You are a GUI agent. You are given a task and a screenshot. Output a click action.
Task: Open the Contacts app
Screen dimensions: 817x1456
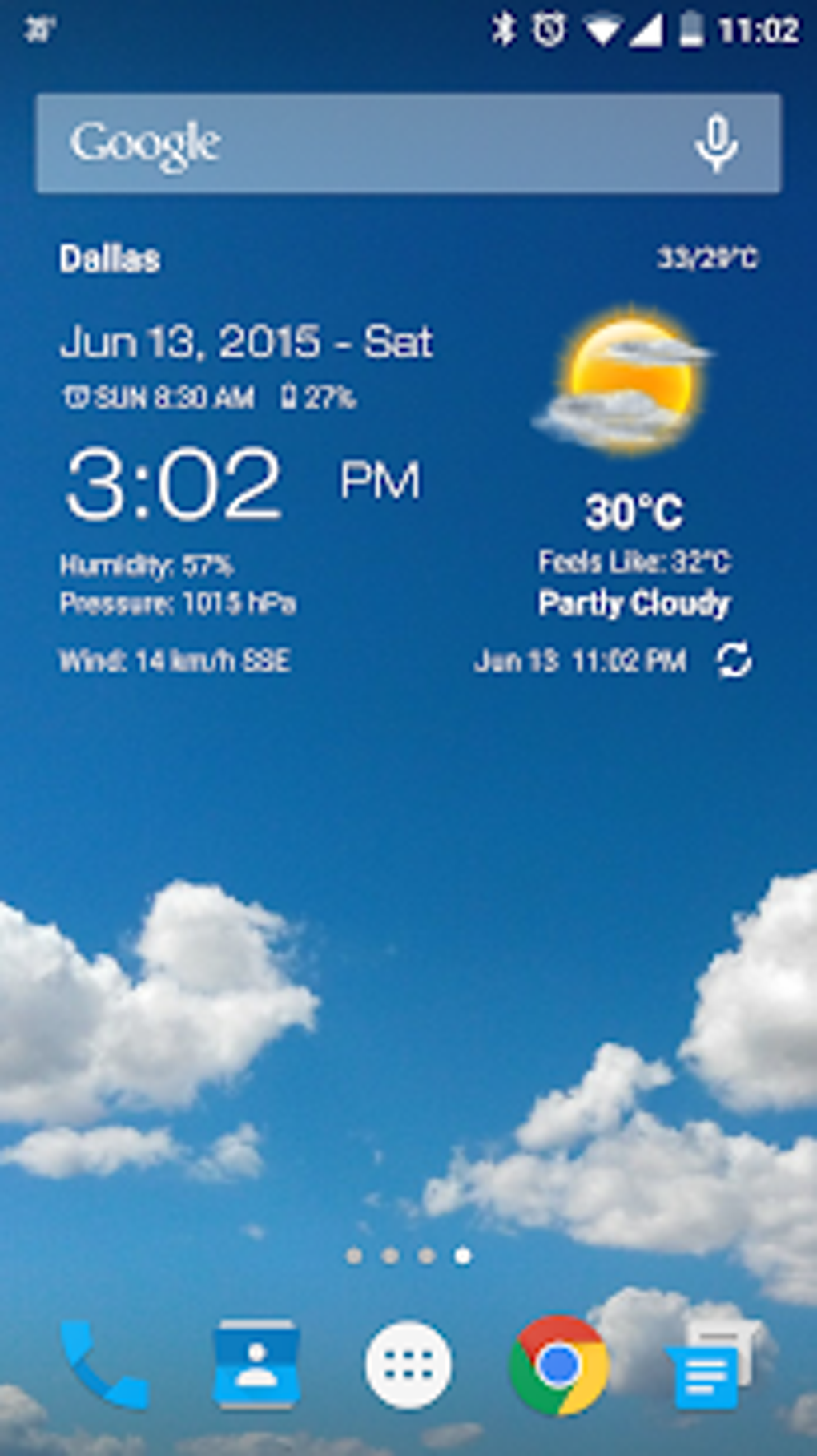click(256, 1363)
